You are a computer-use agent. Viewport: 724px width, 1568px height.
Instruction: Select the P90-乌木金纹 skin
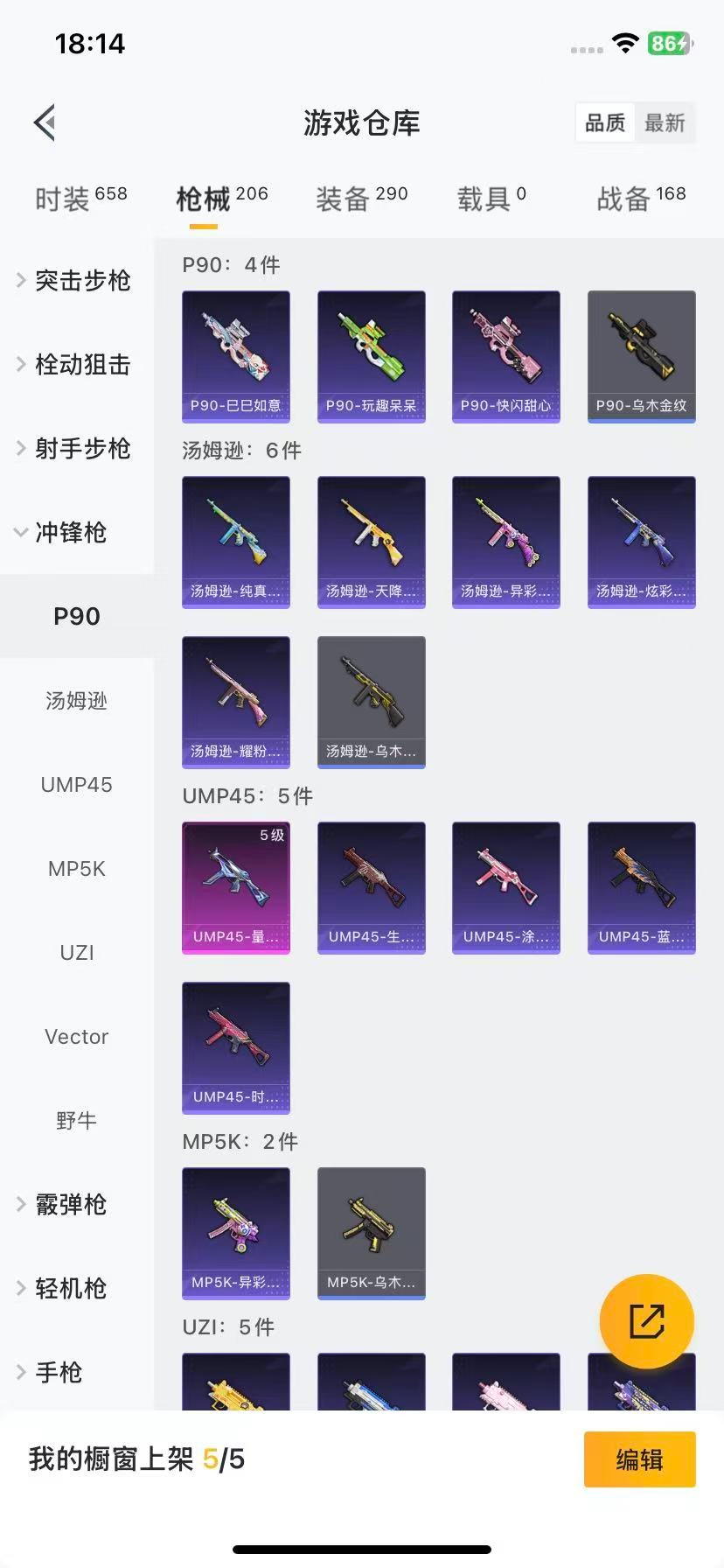click(x=641, y=356)
